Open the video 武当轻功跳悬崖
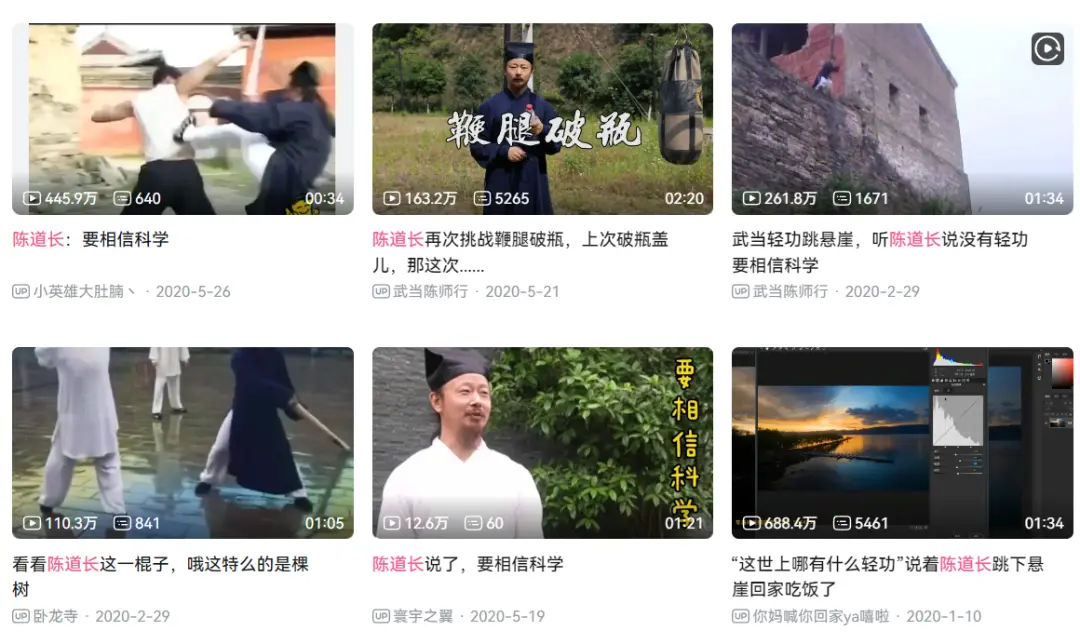Screen dimensions: 1080x644 tap(902, 119)
